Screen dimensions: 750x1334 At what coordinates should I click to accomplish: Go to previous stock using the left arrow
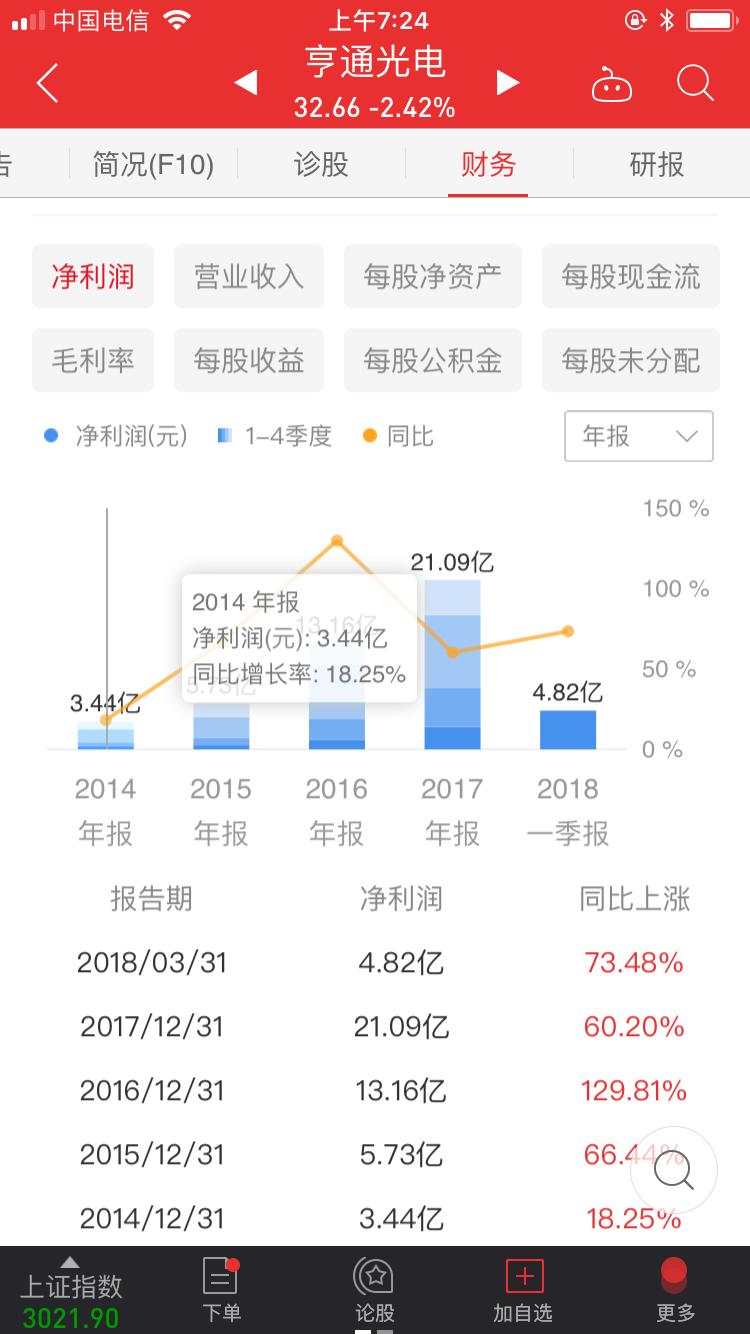click(x=245, y=84)
